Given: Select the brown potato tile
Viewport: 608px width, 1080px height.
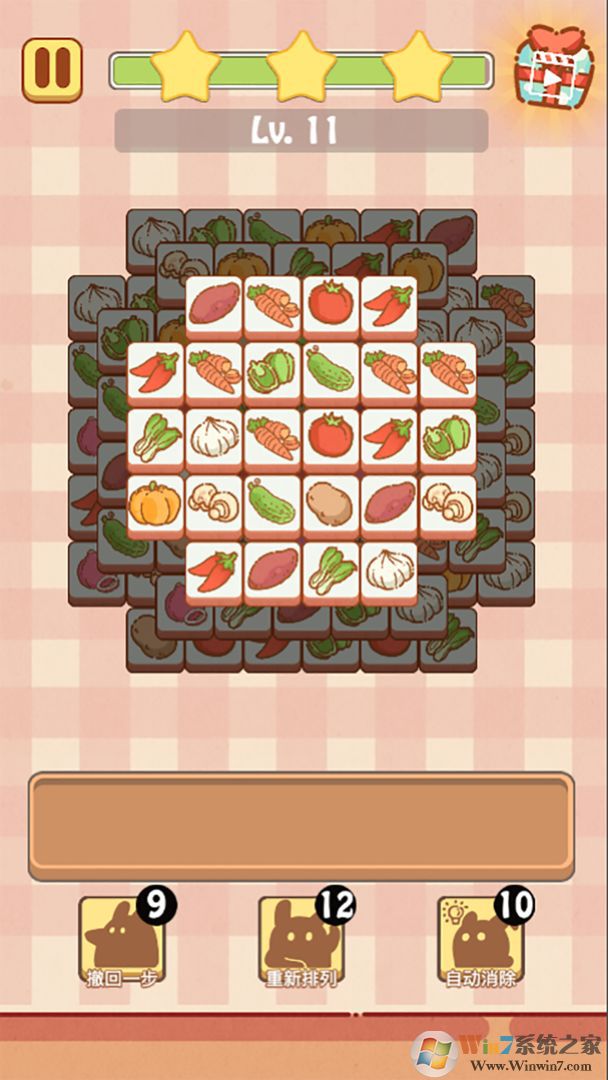Looking at the screenshot, I should pos(330,504).
